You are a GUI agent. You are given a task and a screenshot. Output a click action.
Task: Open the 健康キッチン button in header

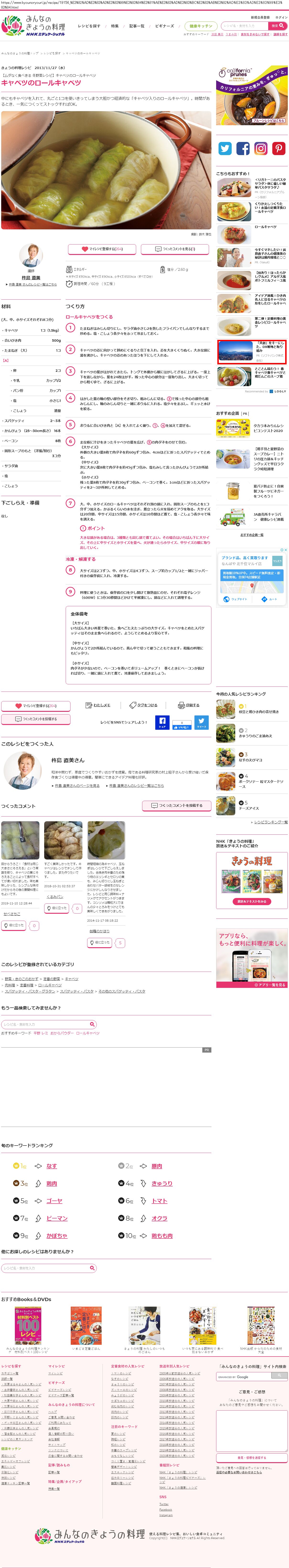pyautogui.click(x=201, y=26)
